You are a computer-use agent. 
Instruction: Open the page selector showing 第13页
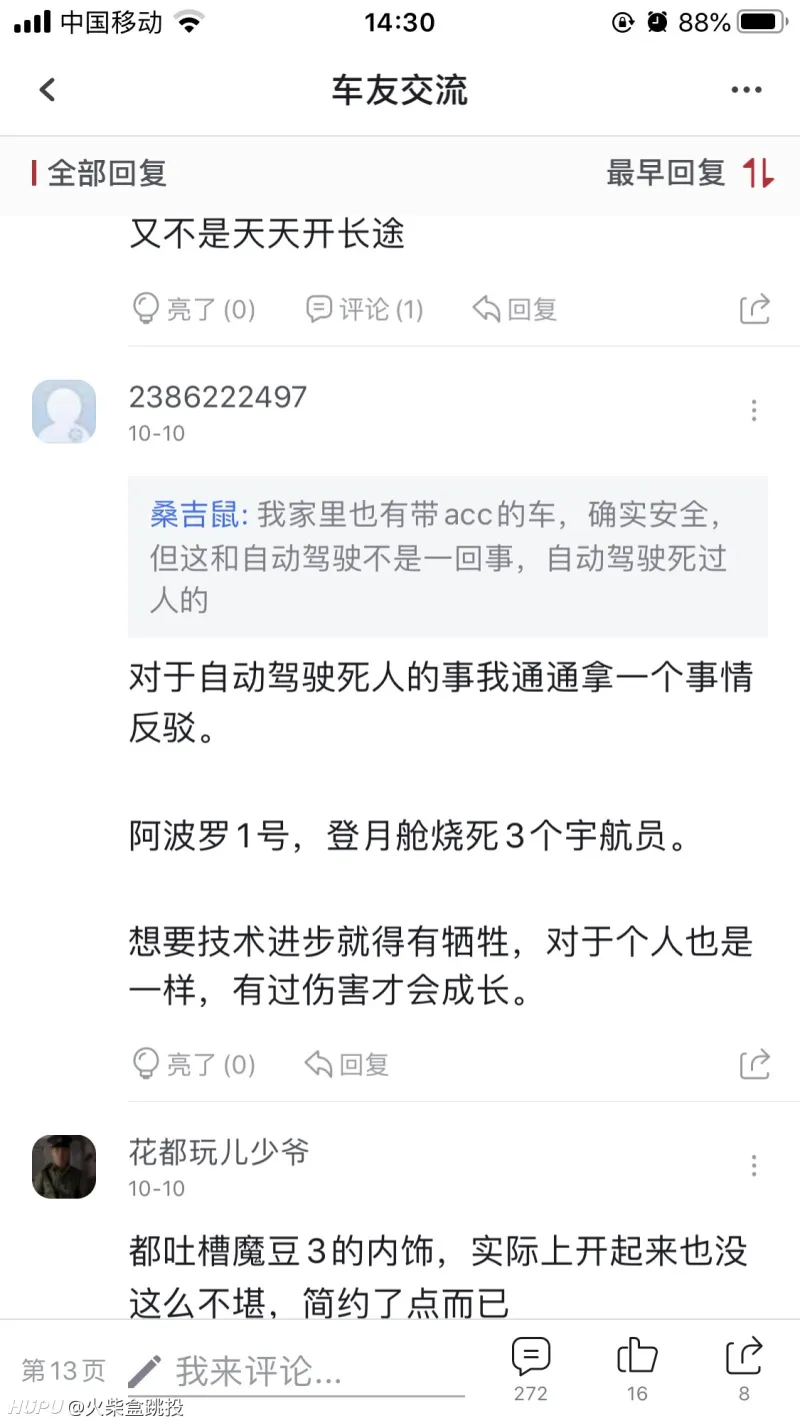pyautogui.click(x=63, y=1370)
